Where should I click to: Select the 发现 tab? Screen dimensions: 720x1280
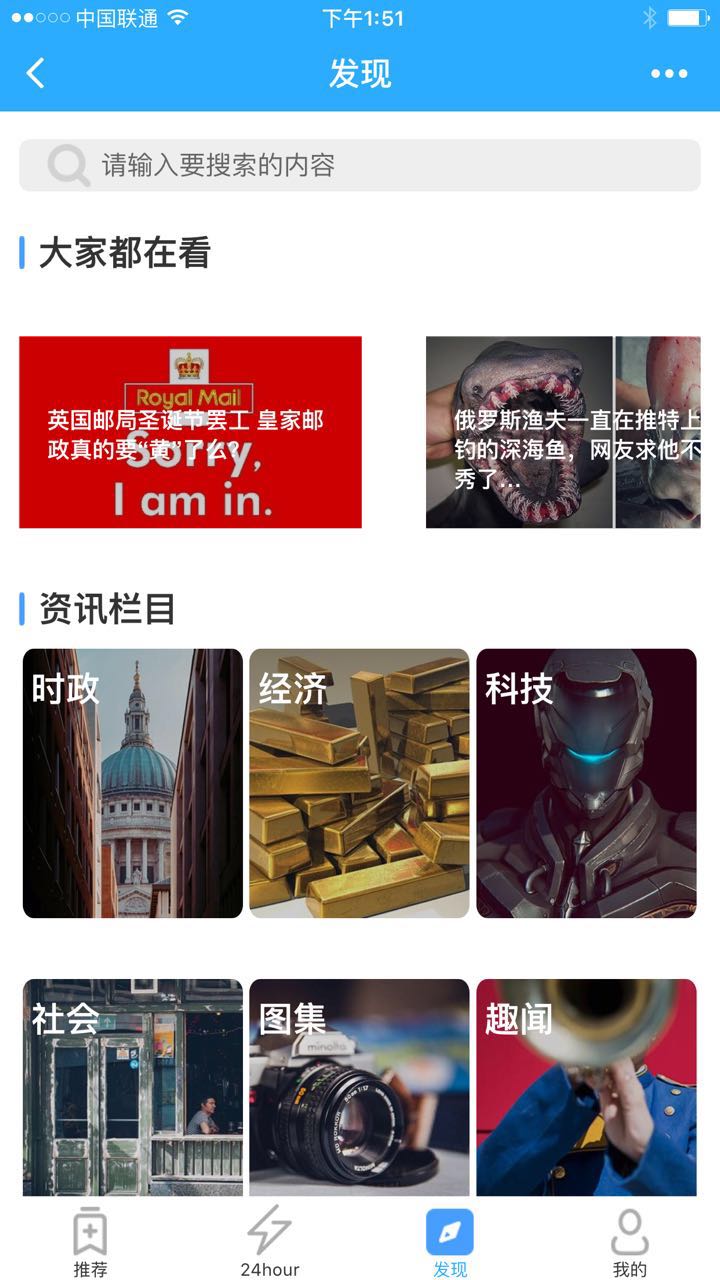coord(450,1243)
